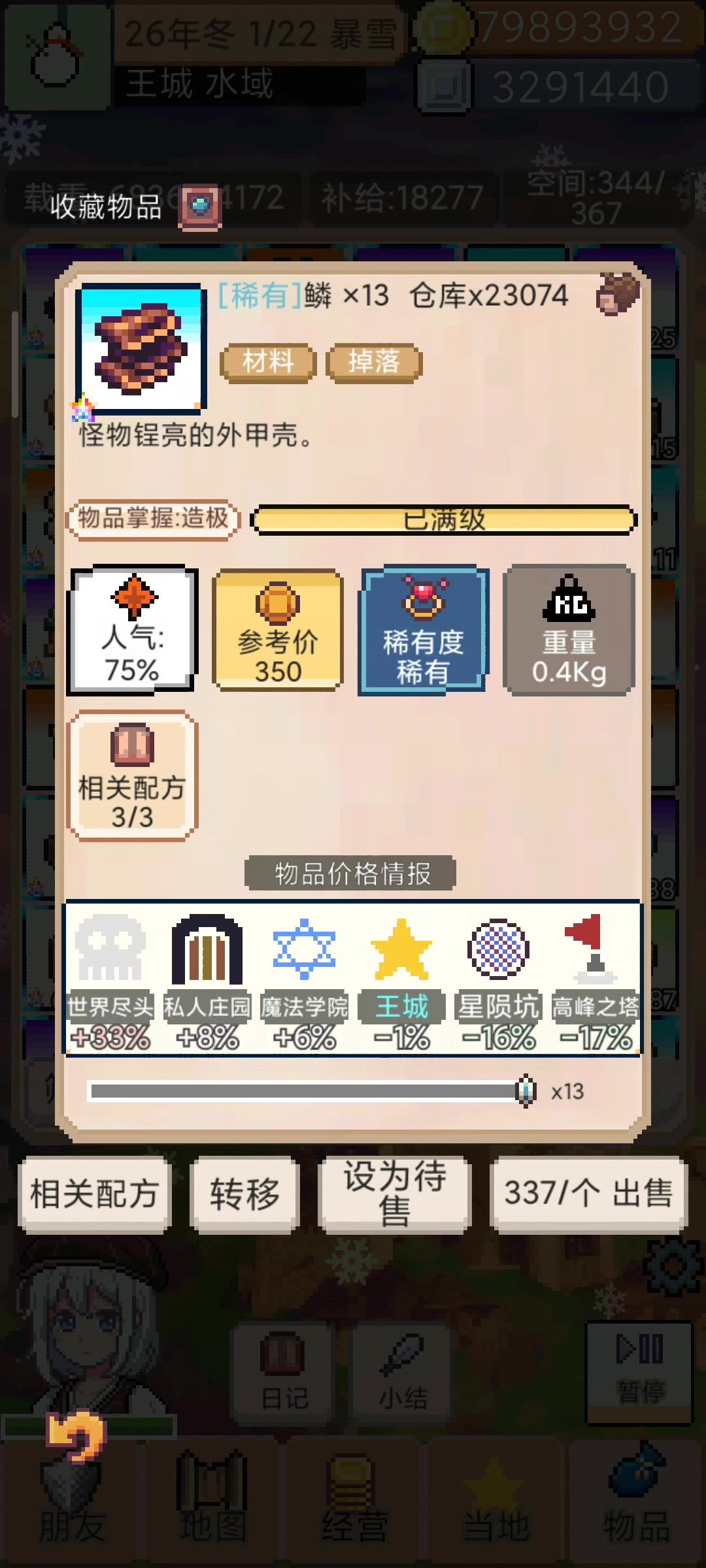The width and height of the screenshot is (706, 1568).
Task: Tap the 材料 tag chip
Action: (269, 362)
